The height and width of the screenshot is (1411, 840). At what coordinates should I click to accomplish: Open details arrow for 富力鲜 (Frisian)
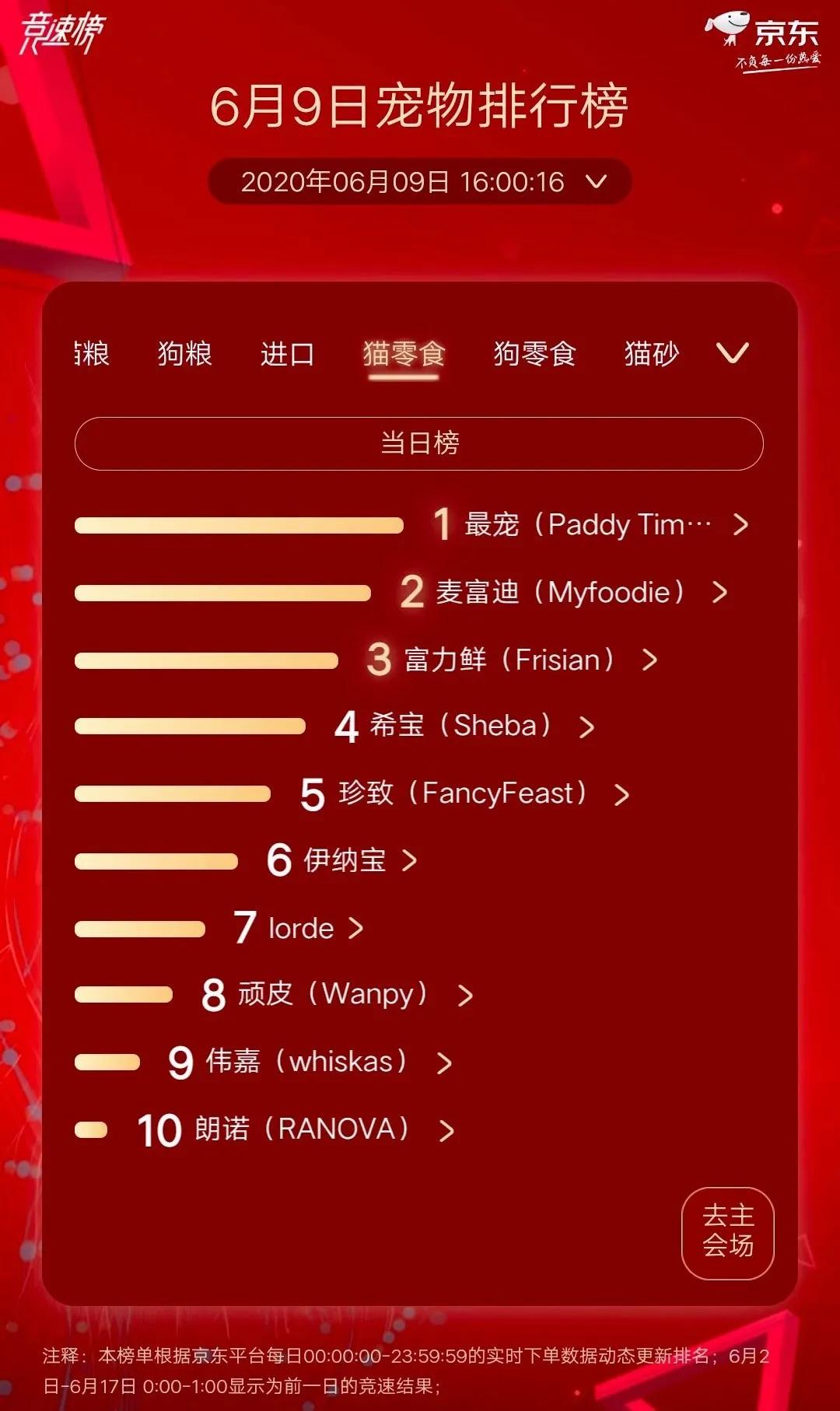[649, 660]
